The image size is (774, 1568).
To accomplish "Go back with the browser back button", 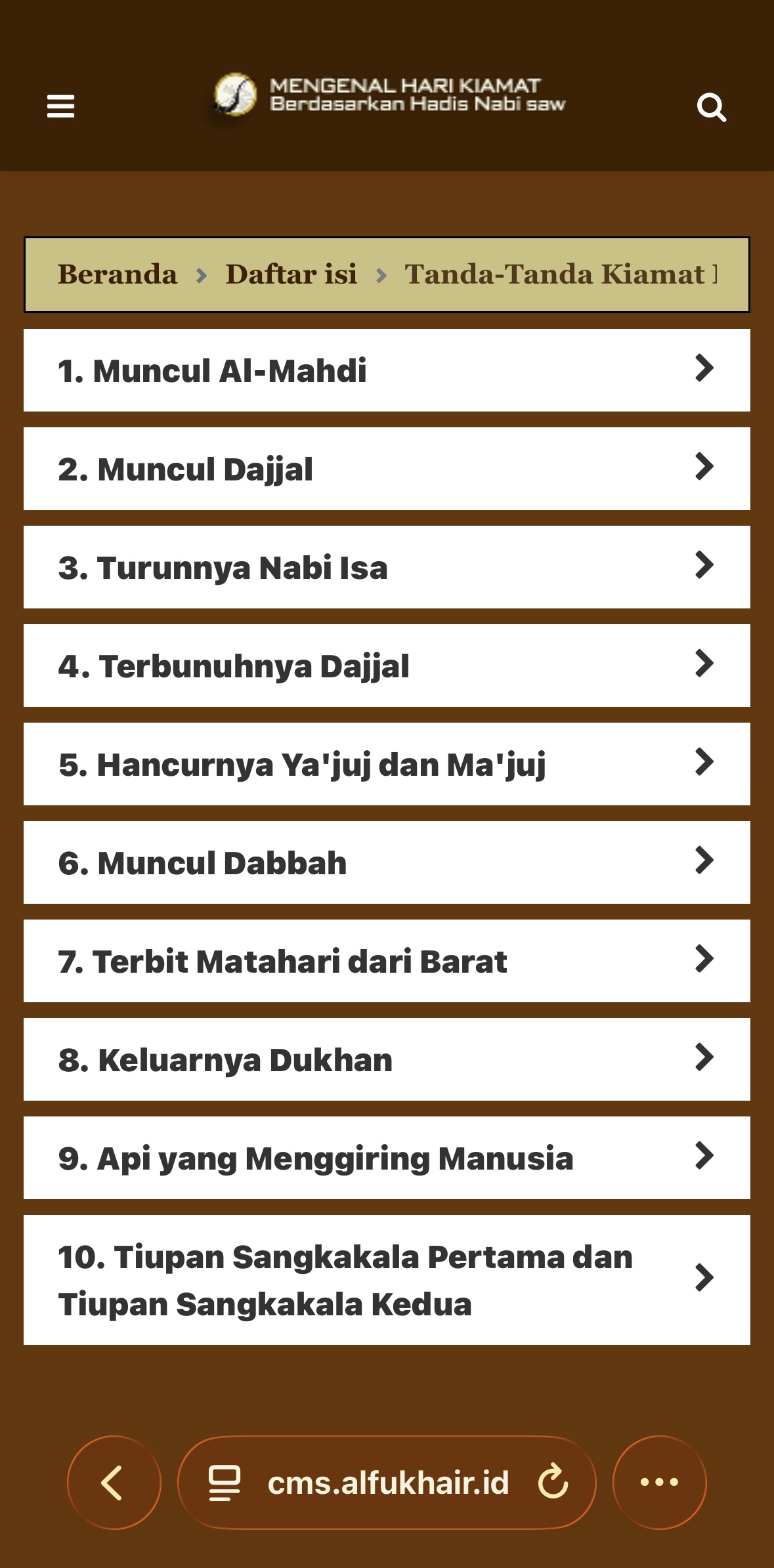I will click(114, 1483).
